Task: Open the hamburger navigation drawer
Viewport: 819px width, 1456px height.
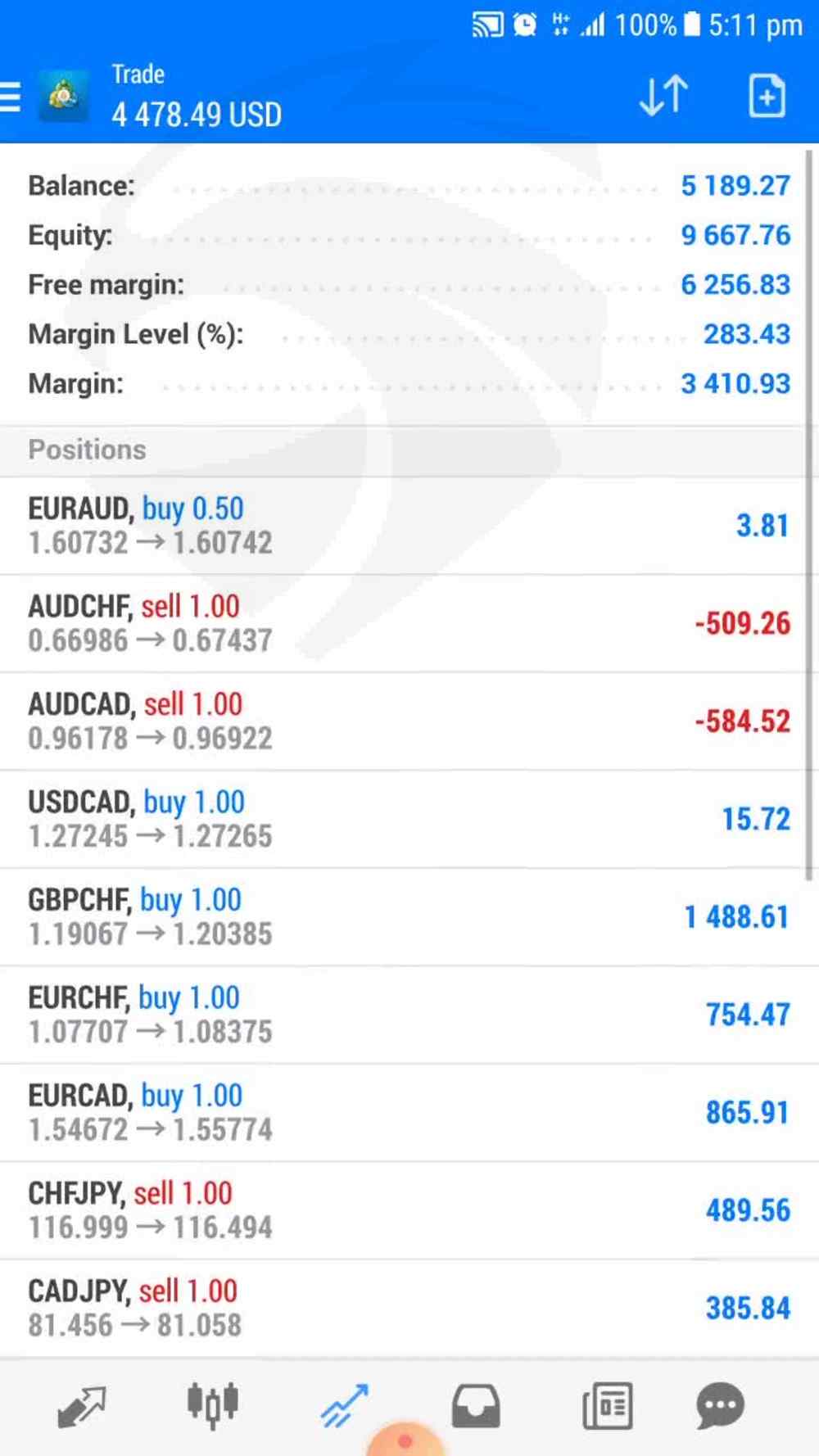Action: coord(11,97)
